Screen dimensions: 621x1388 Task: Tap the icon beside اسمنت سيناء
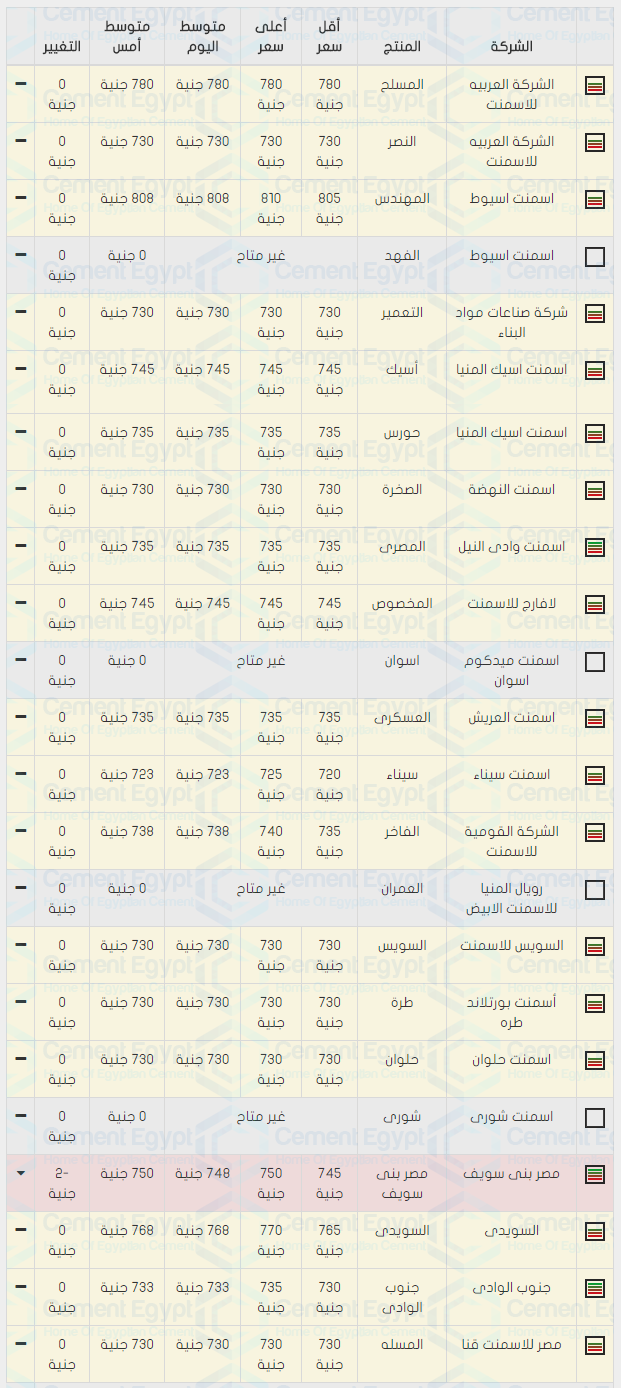(x=595, y=776)
